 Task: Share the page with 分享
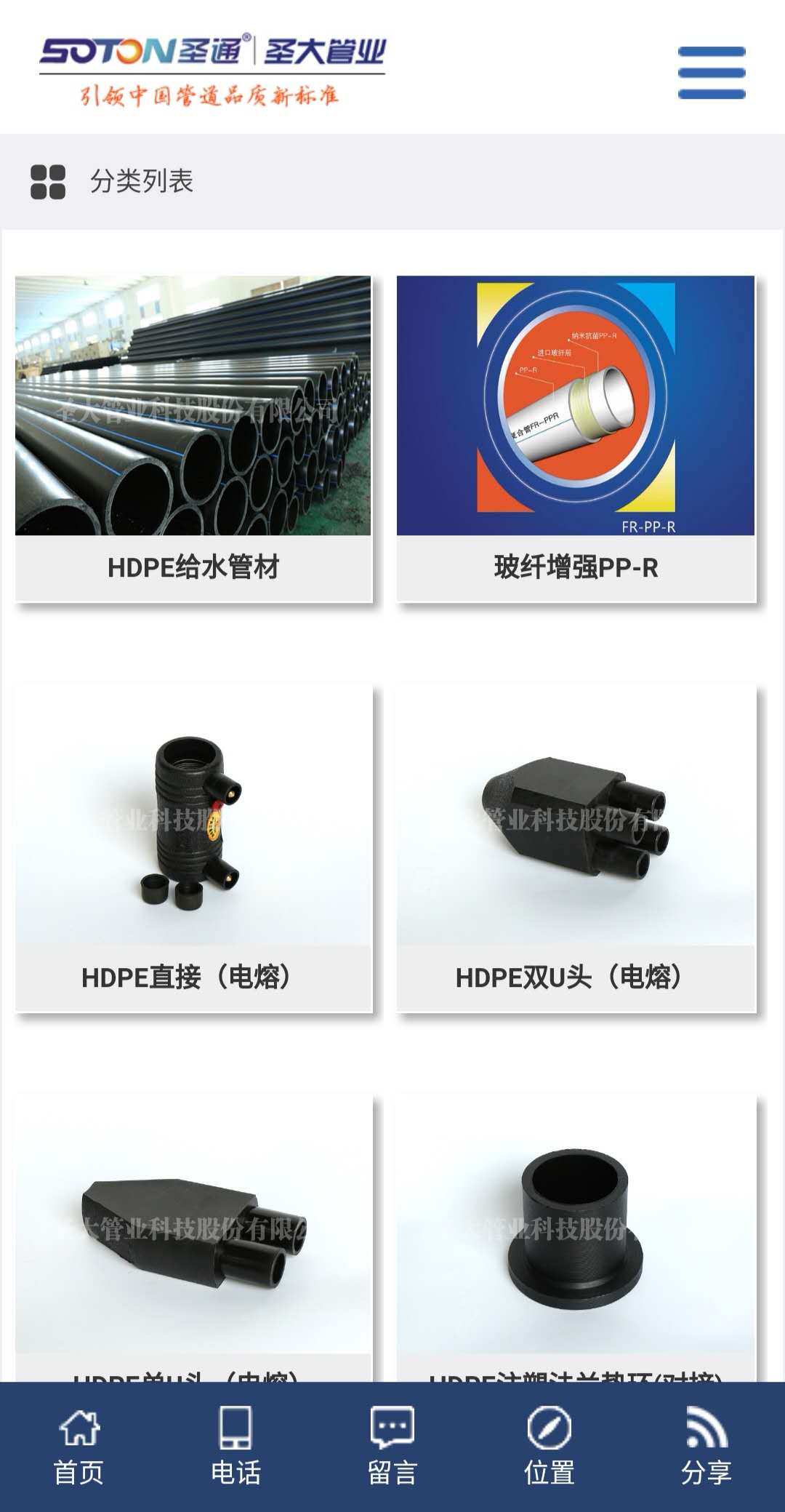click(x=706, y=1446)
